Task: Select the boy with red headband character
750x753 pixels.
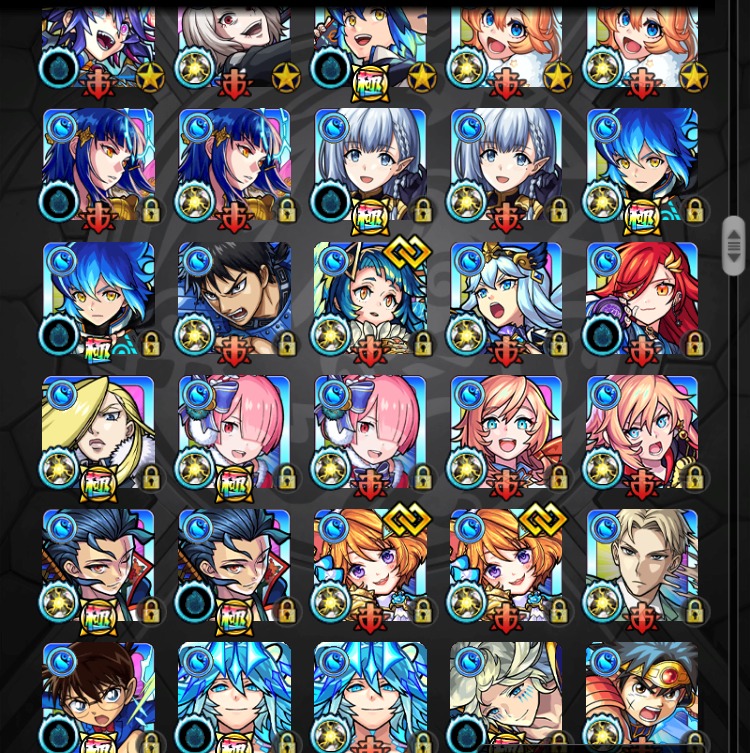Action: [642, 695]
